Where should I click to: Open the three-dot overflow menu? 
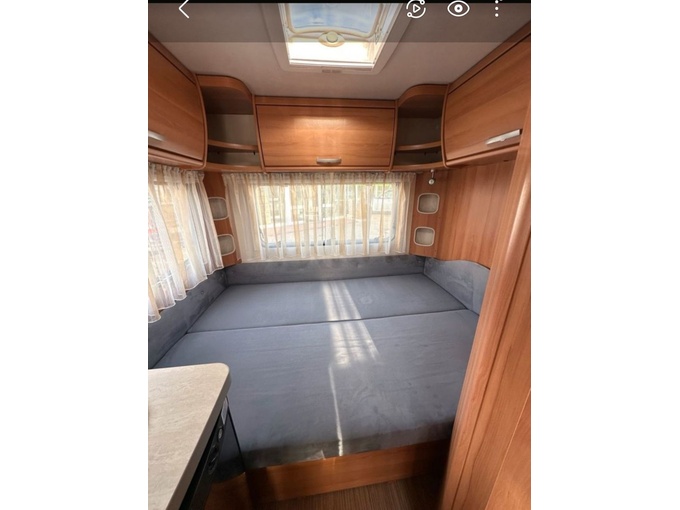[496, 9]
